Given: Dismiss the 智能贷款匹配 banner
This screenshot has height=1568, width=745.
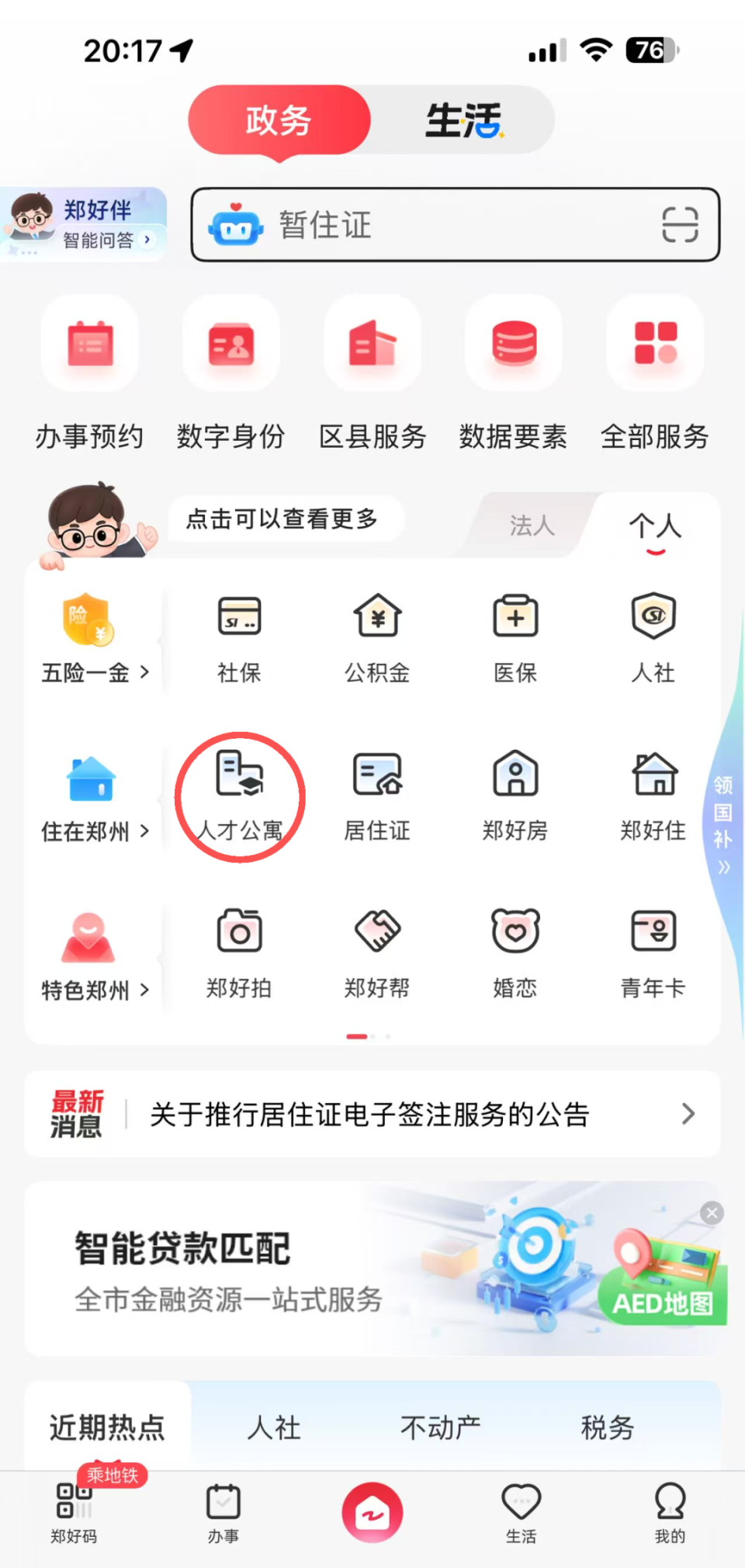Looking at the screenshot, I should [x=711, y=1213].
